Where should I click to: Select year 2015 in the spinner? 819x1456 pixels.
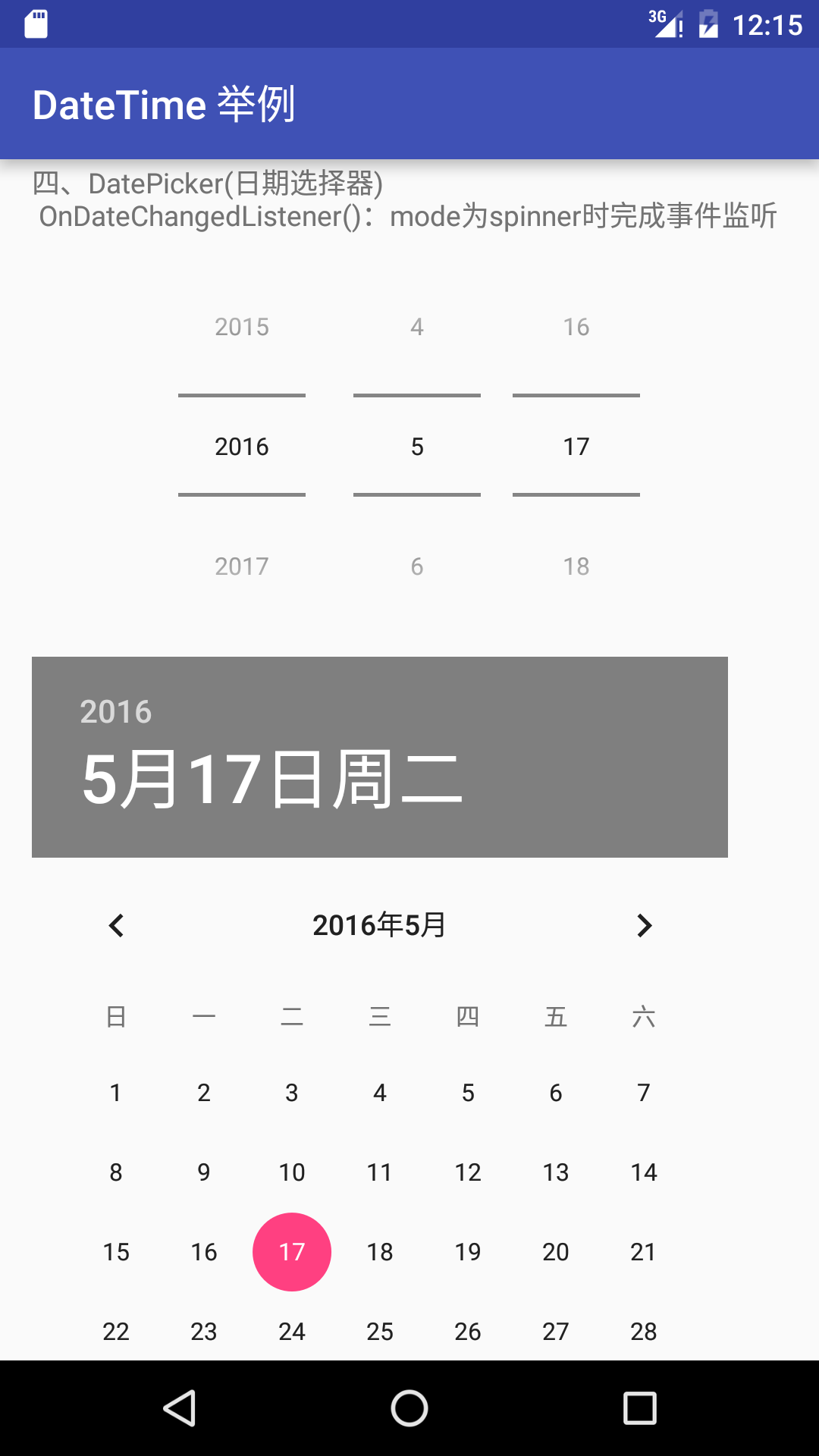[241, 326]
